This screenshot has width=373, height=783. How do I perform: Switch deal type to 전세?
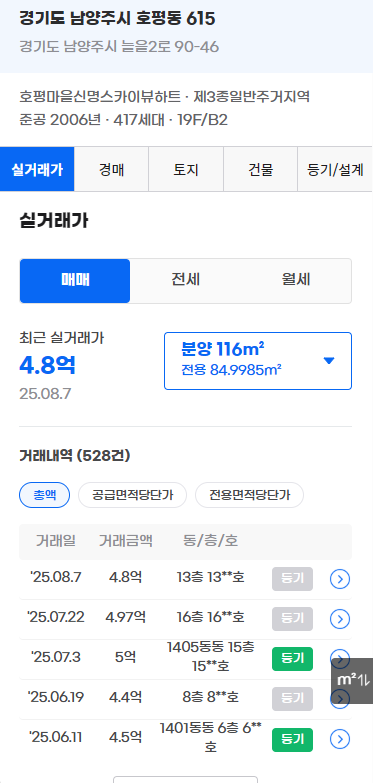(186, 281)
